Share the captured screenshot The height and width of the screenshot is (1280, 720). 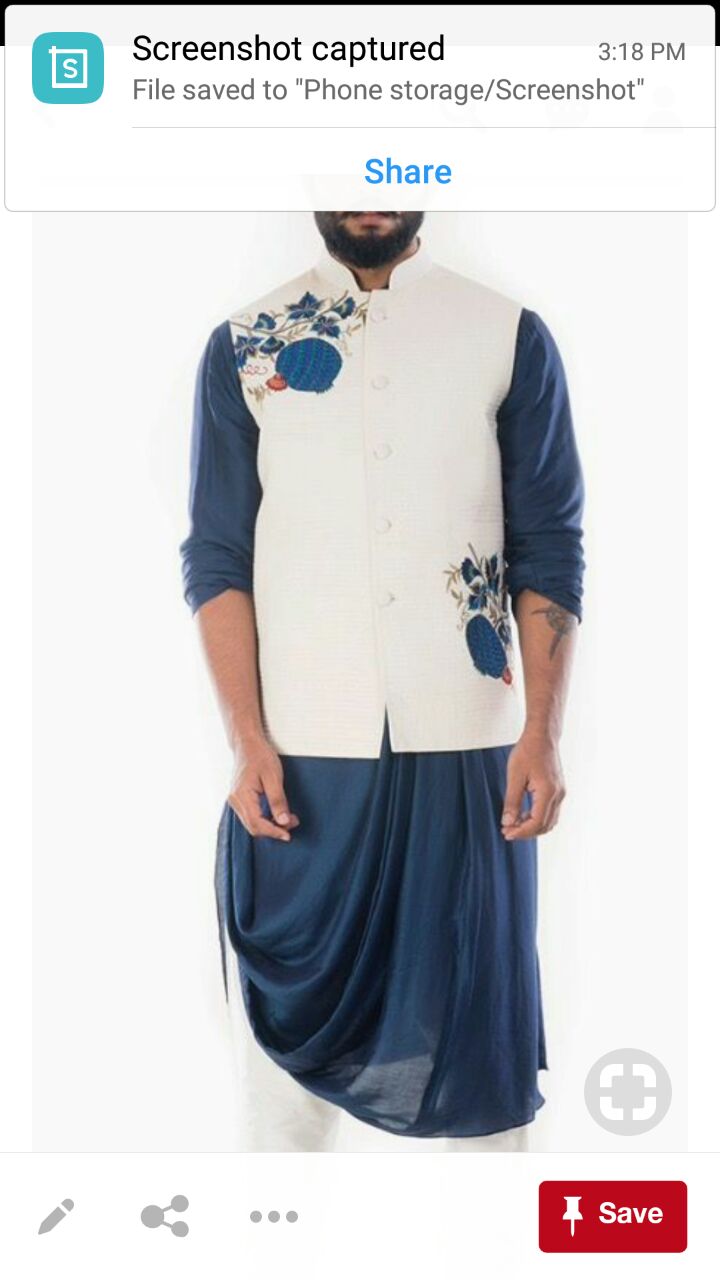[x=407, y=171]
